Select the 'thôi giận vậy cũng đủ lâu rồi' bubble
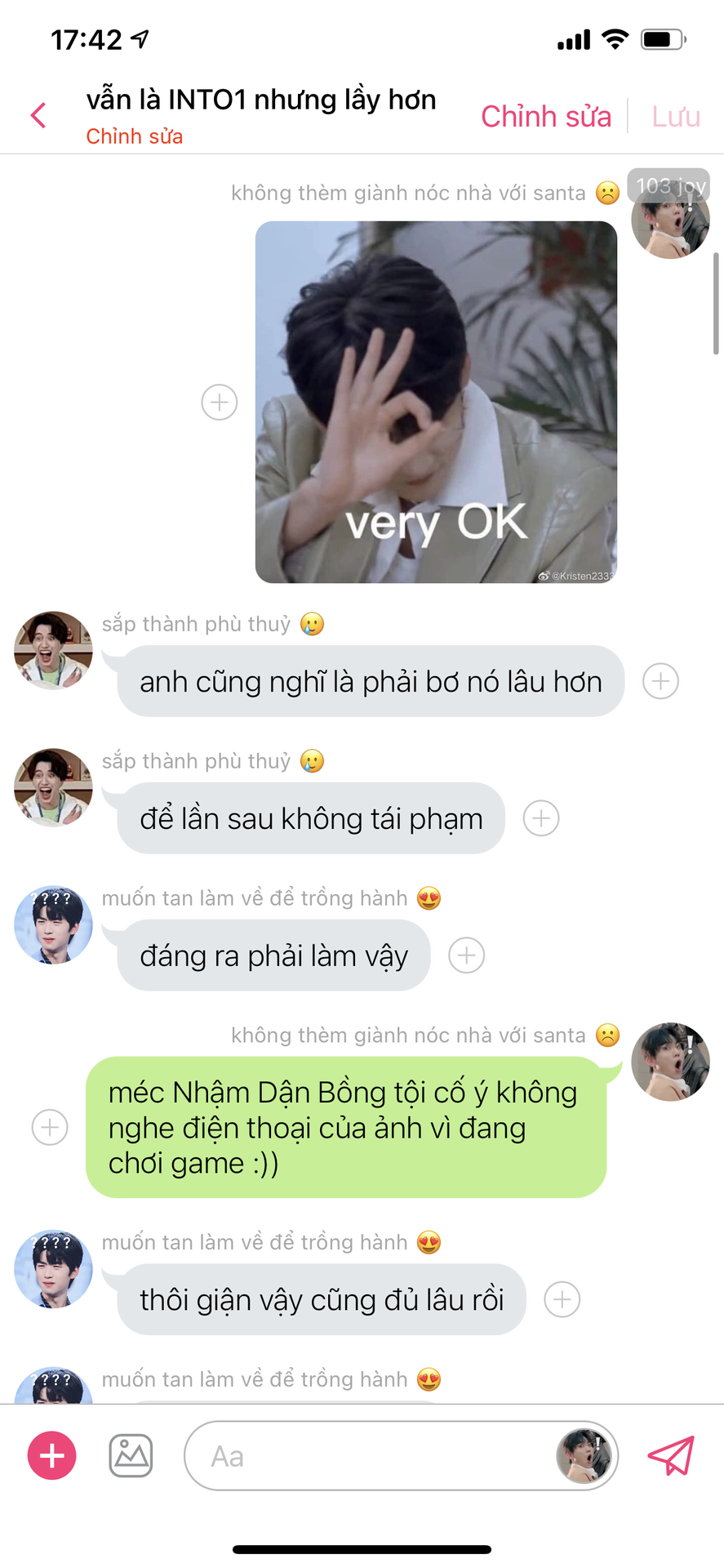724x1568 pixels. (x=321, y=1299)
